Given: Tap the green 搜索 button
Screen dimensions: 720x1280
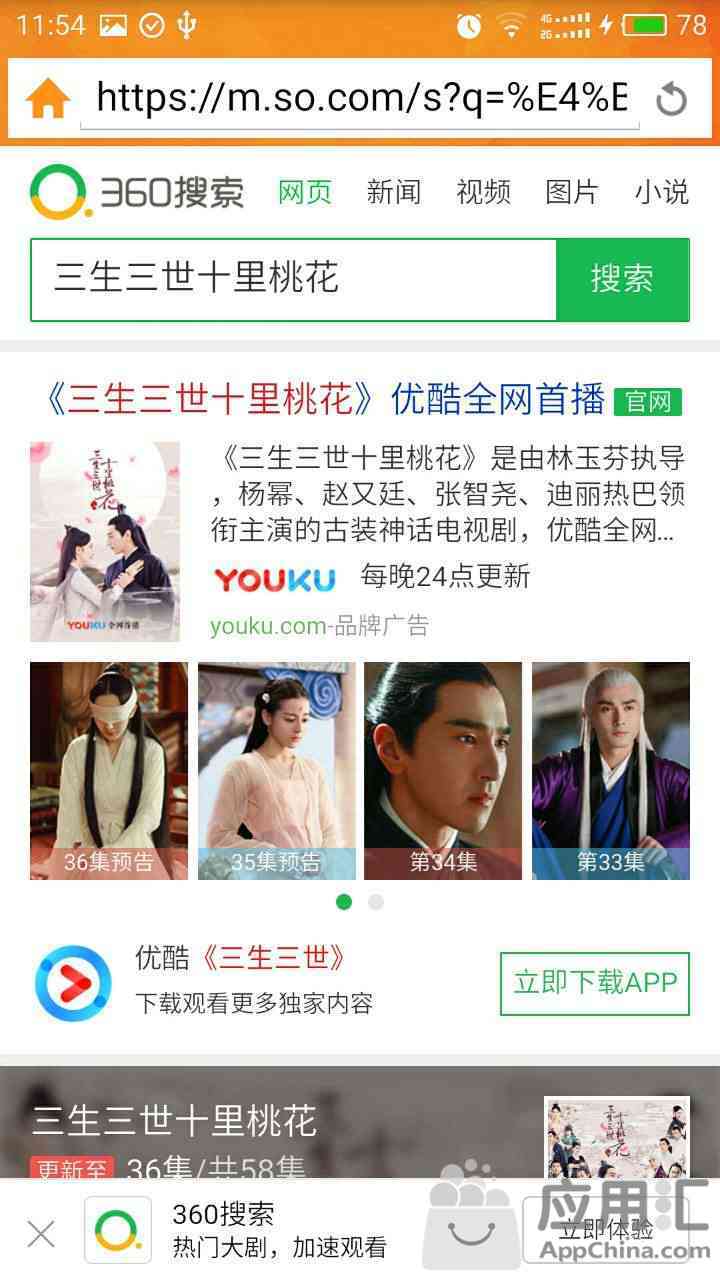Looking at the screenshot, I should click(x=622, y=279).
